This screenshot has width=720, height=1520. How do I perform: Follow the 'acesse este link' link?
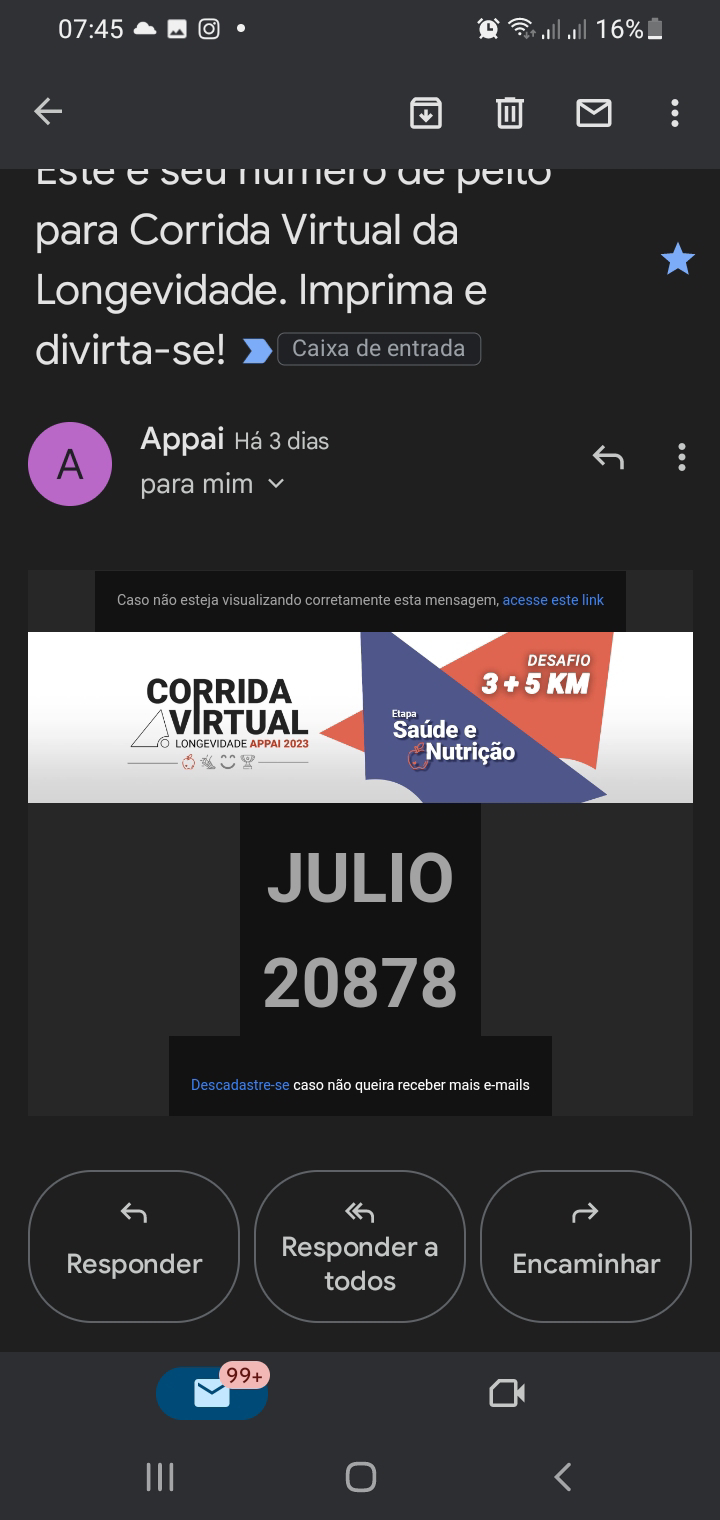pyautogui.click(x=553, y=600)
